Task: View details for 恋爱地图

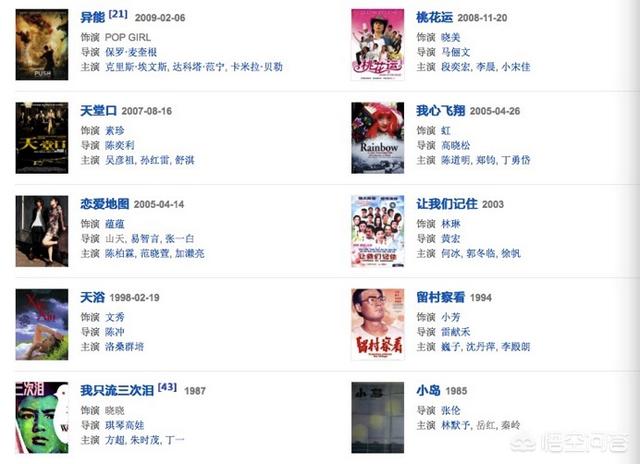Action: point(104,204)
